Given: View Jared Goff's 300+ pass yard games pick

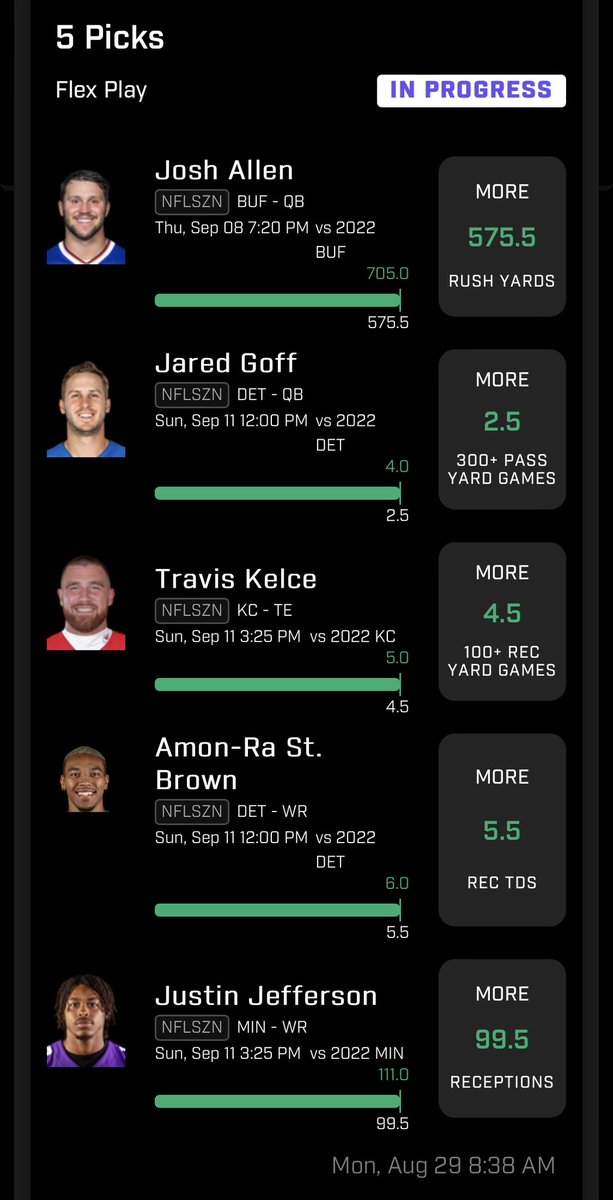Looking at the screenshot, I should 502,430.
